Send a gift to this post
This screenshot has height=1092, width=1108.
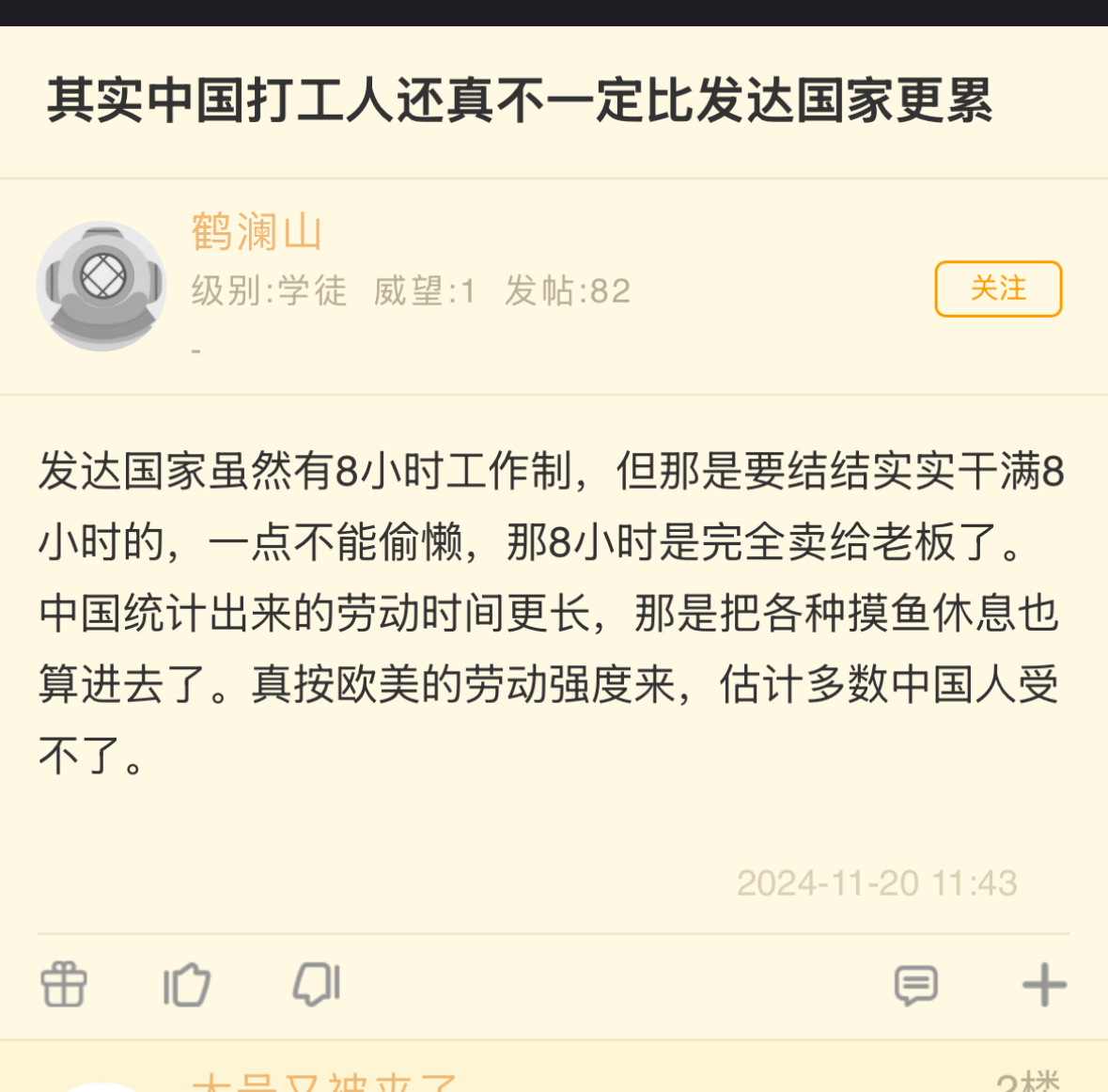click(64, 986)
